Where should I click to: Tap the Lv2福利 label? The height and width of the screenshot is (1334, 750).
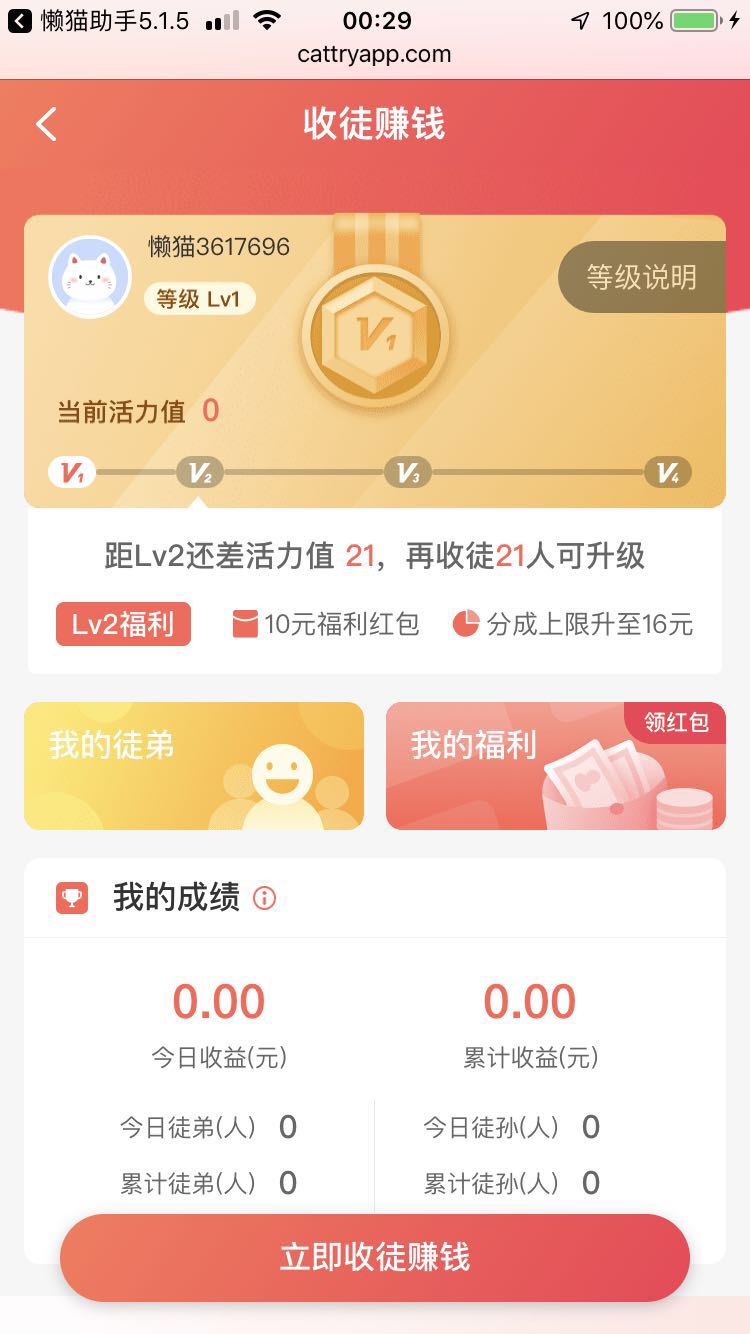(x=123, y=623)
